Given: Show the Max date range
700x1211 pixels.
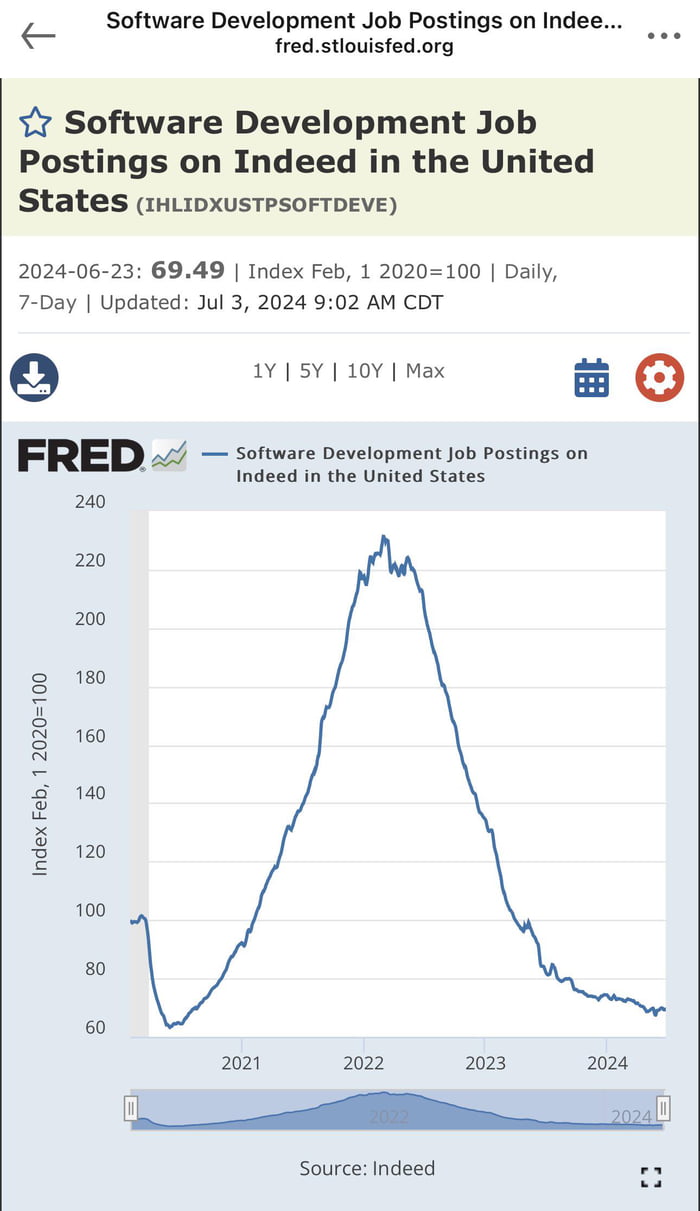Looking at the screenshot, I should 425,371.
